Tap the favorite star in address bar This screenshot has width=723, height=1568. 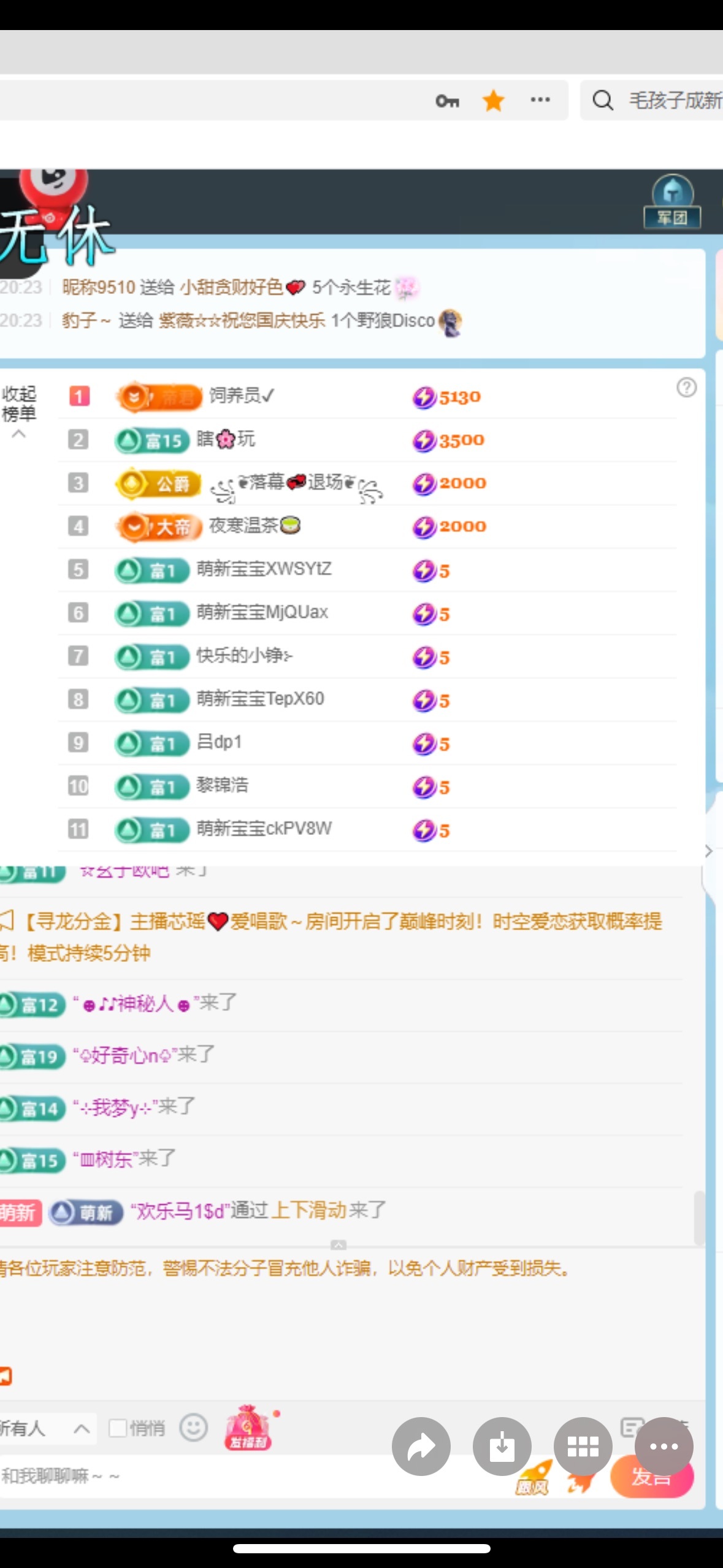pos(494,101)
